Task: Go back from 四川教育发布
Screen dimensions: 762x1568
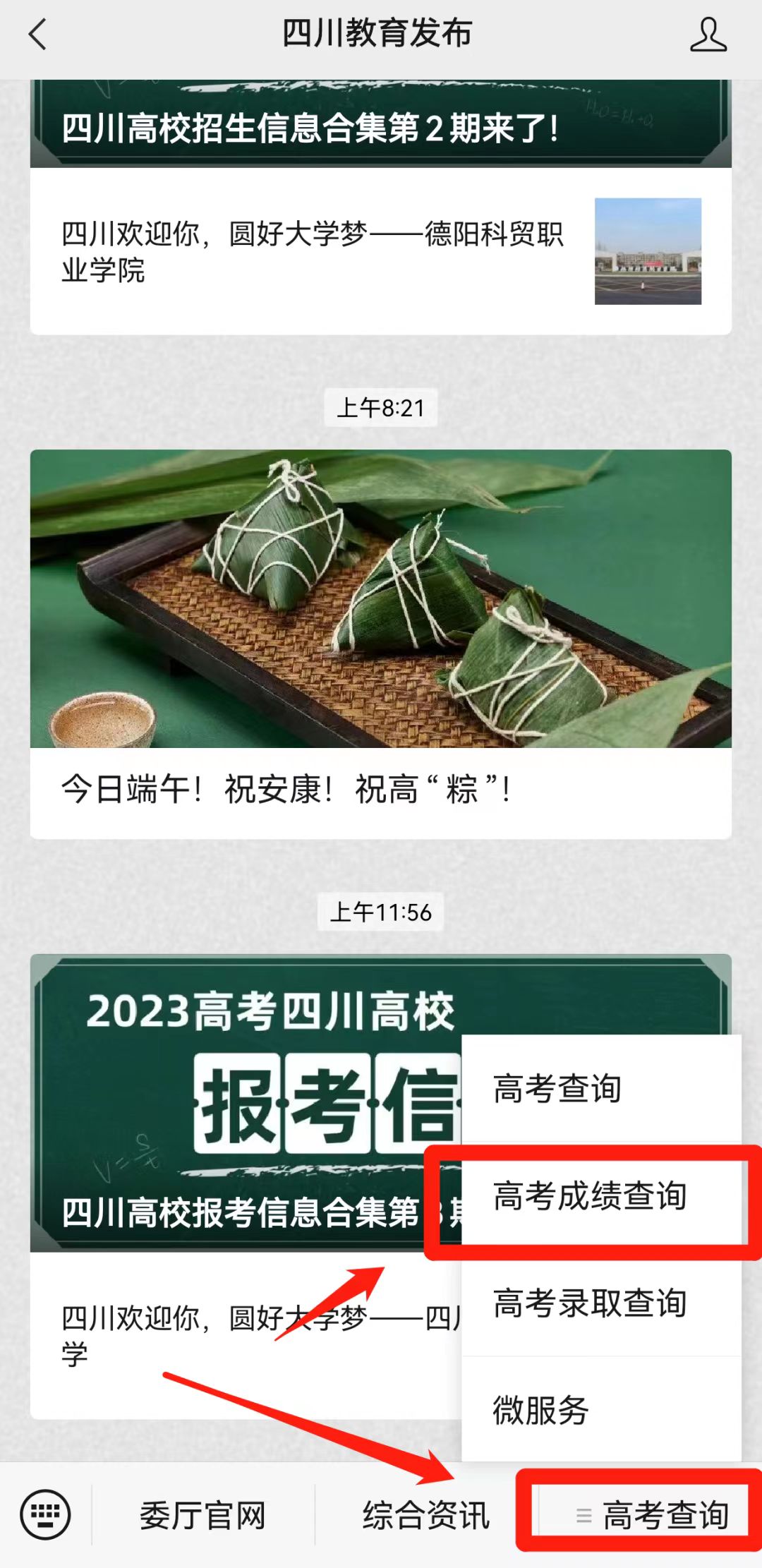Action: click(37, 35)
